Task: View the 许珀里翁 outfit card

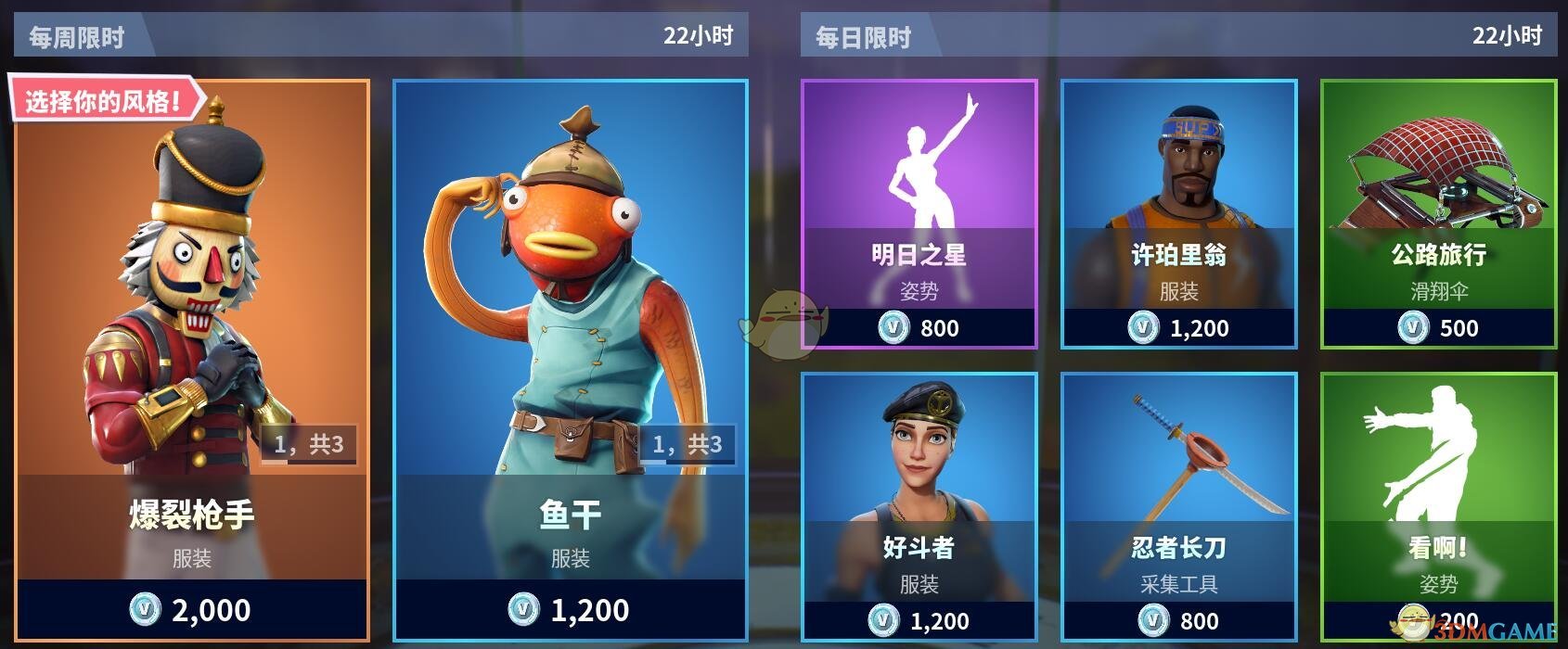Action: click(x=1178, y=214)
